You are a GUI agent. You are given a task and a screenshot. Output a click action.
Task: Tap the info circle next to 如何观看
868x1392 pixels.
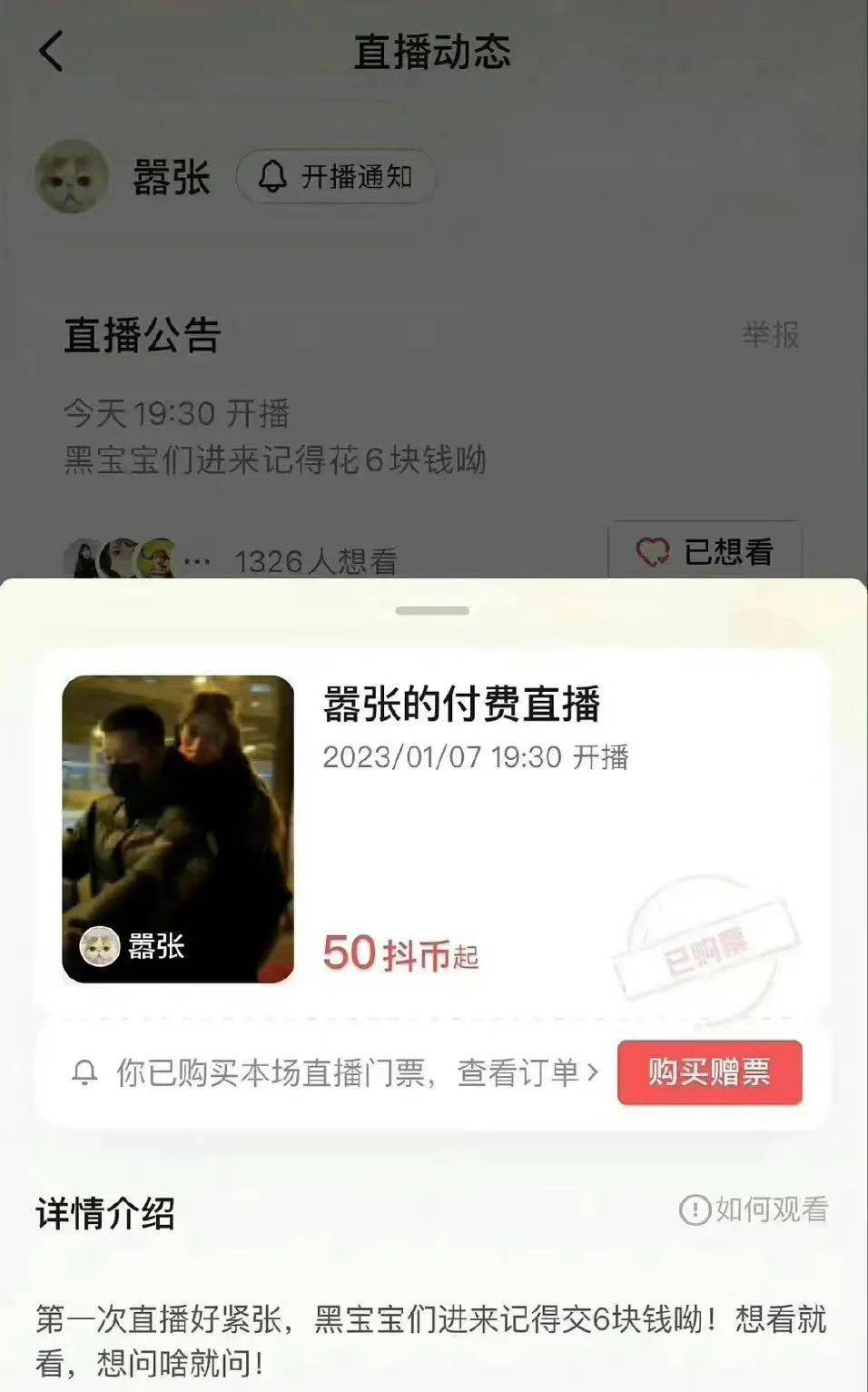pos(695,1210)
